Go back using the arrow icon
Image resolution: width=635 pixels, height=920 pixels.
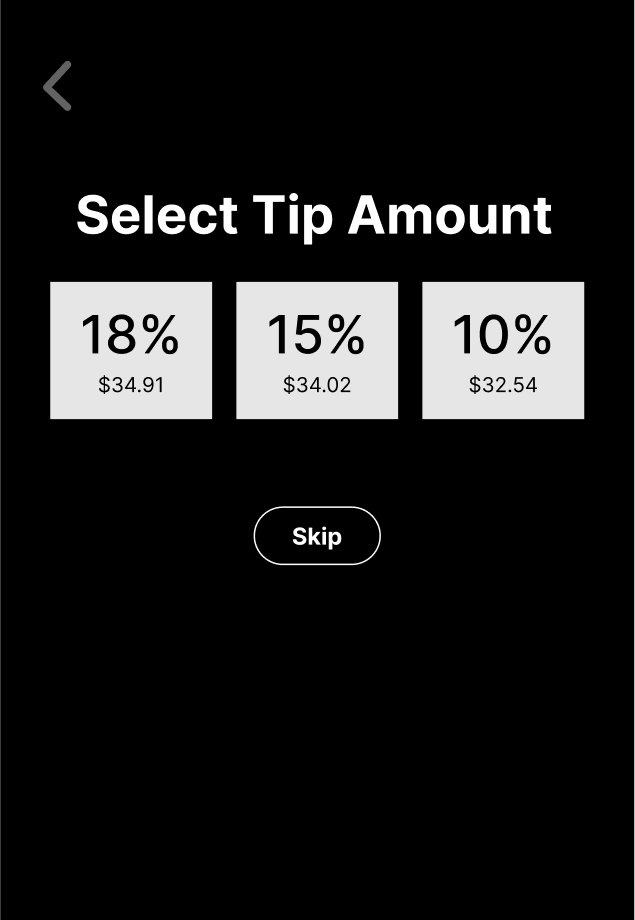pos(58,86)
